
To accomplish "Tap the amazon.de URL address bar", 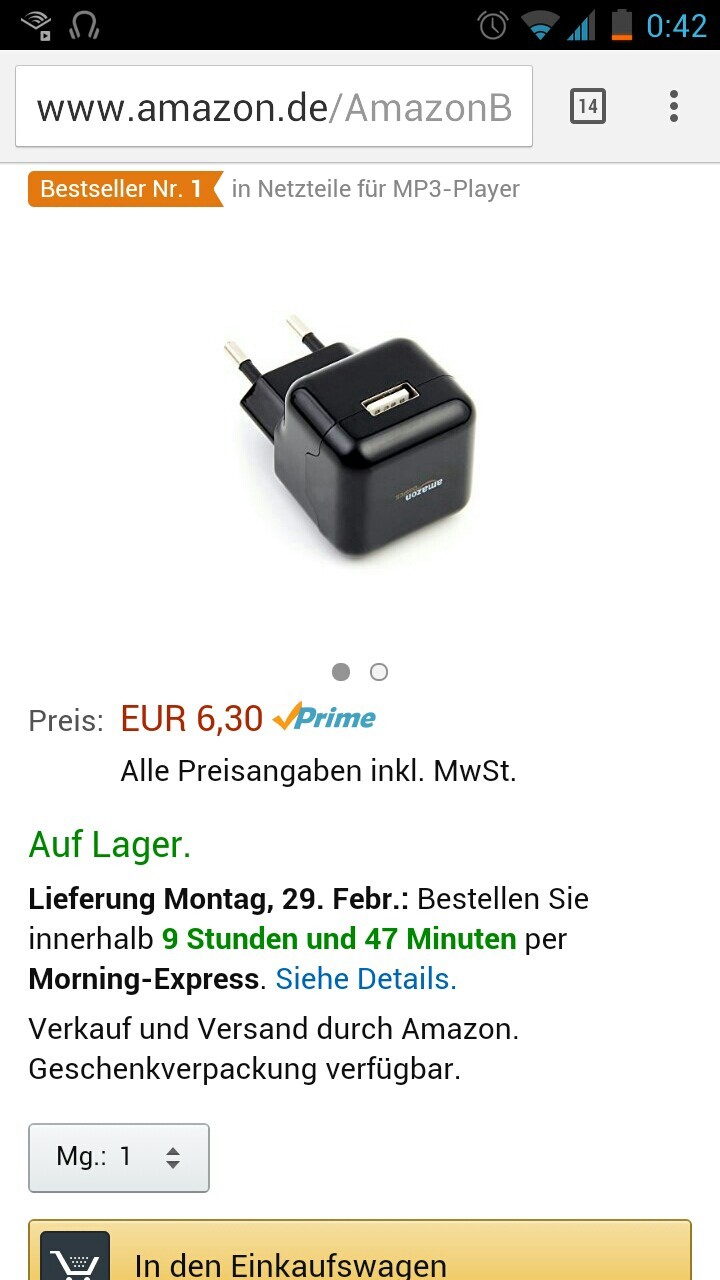I will 274,106.
